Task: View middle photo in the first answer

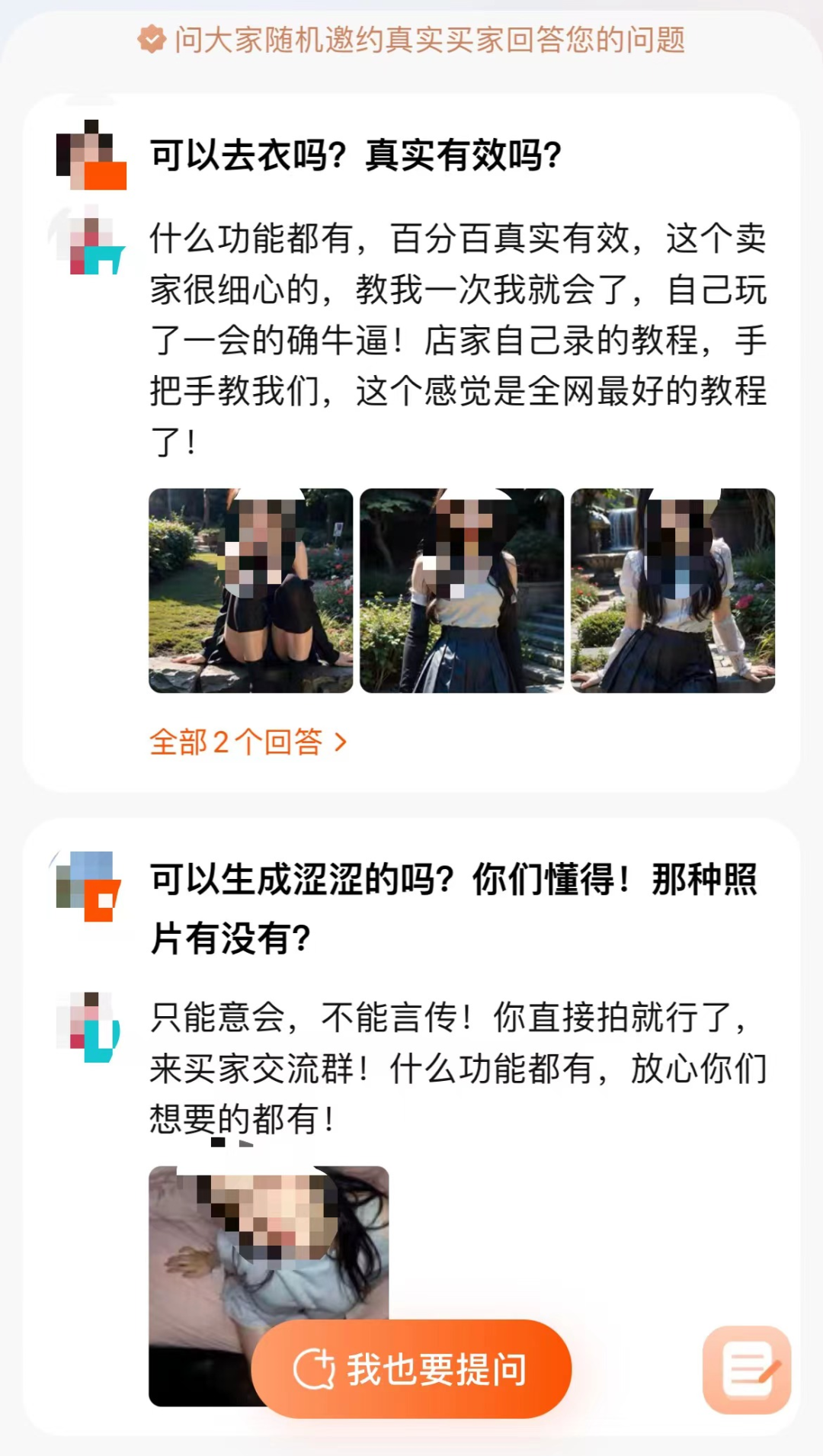Action: [x=462, y=591]
